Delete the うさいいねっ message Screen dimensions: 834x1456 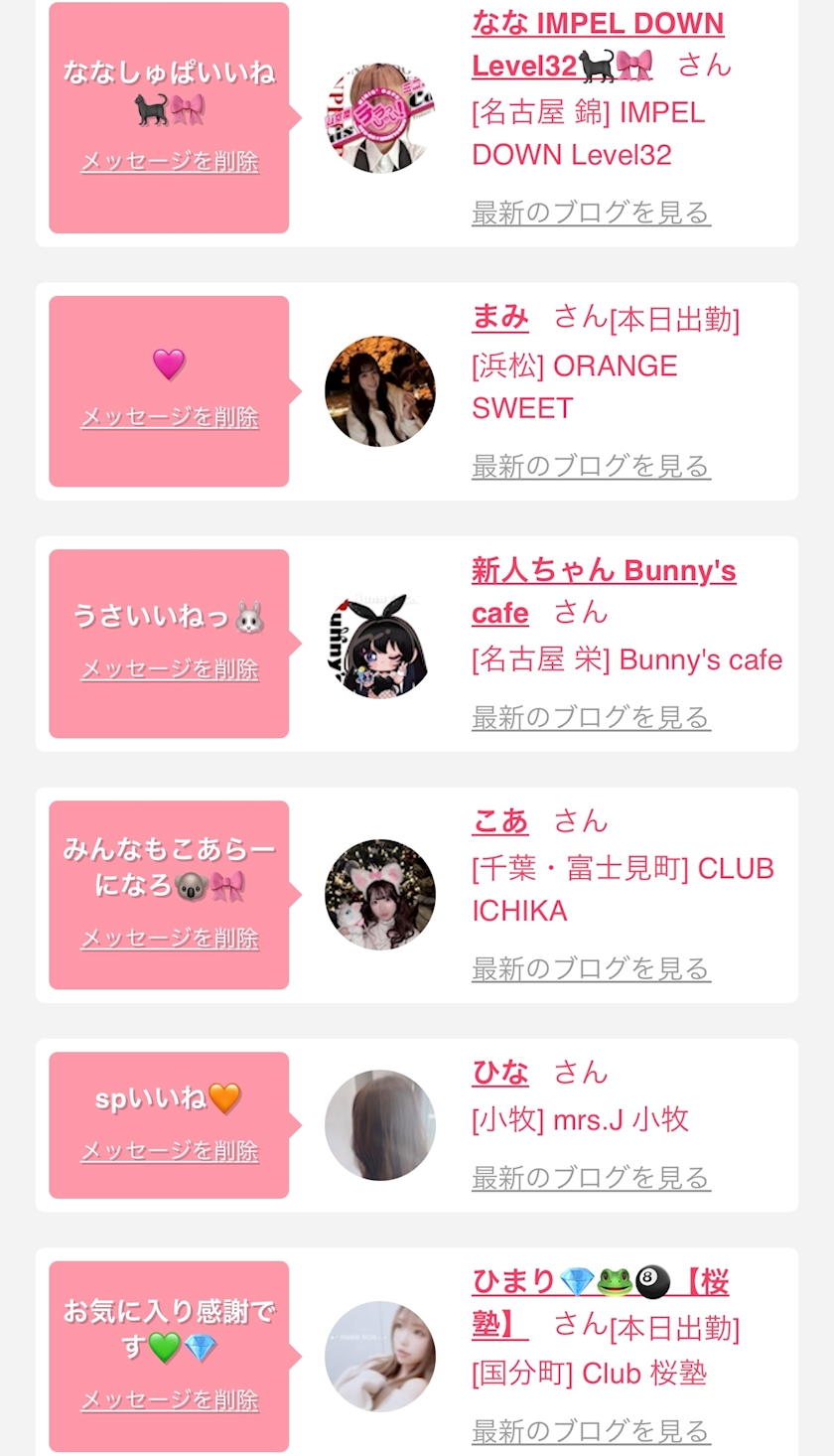coord(169,669)
